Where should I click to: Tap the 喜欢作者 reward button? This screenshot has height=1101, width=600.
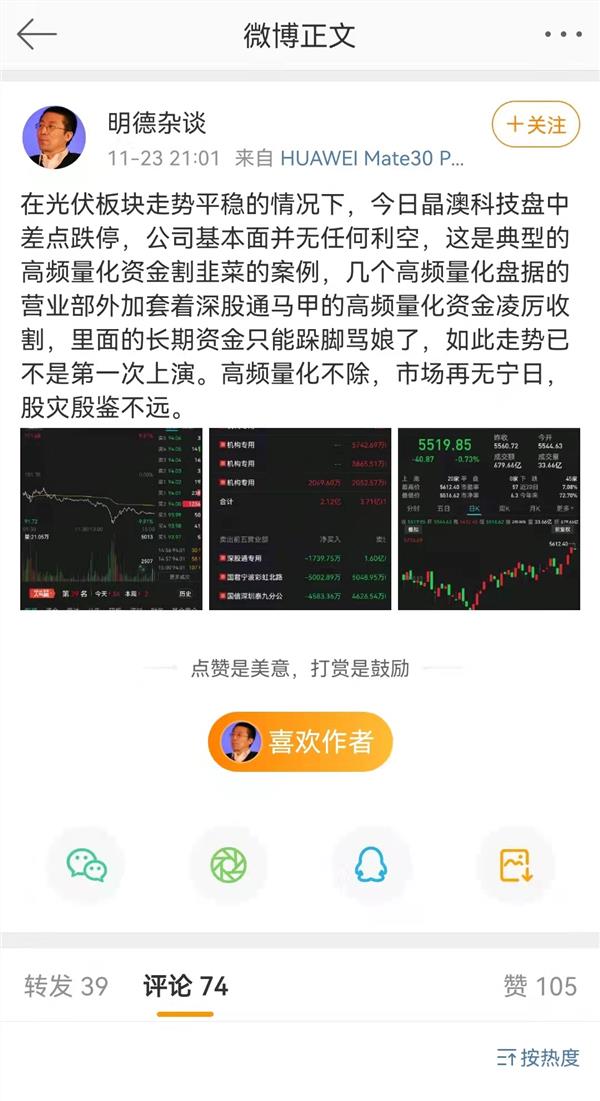click(300, 742)
